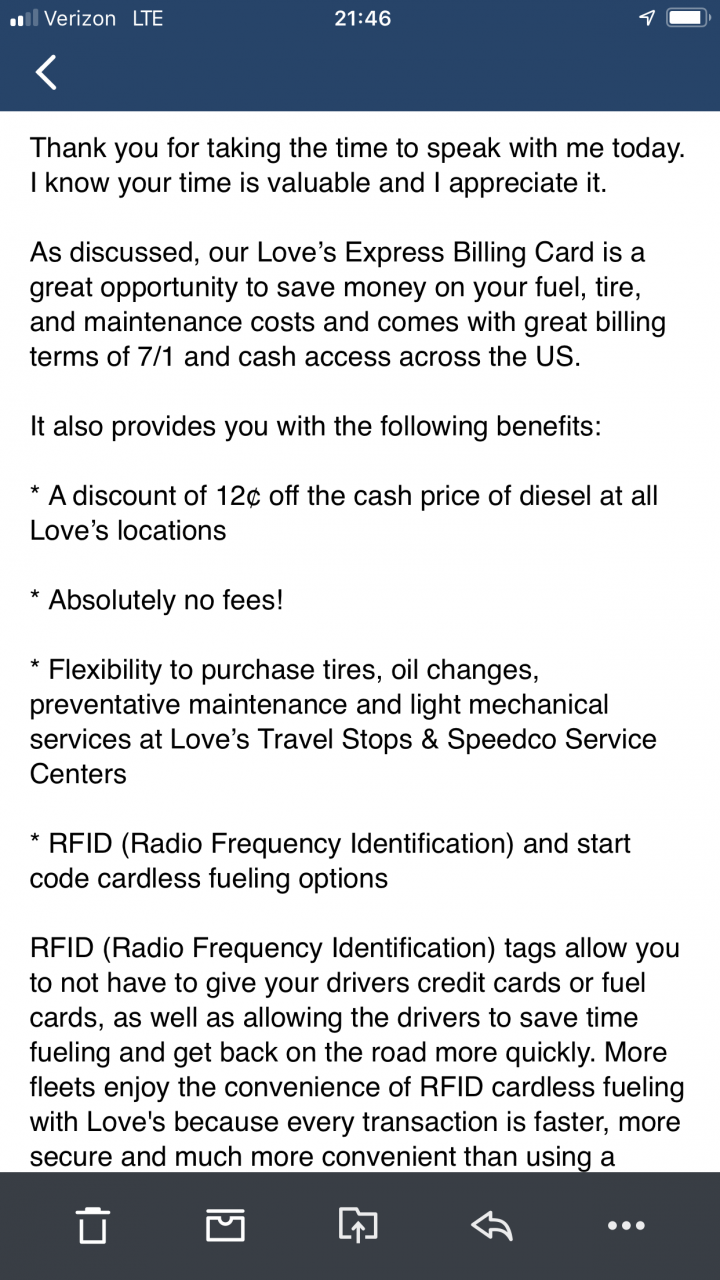Image resolution: width=720 pixels, height=1280 pixels.
Task: Reply to this email
Action: coord(492,1225)
